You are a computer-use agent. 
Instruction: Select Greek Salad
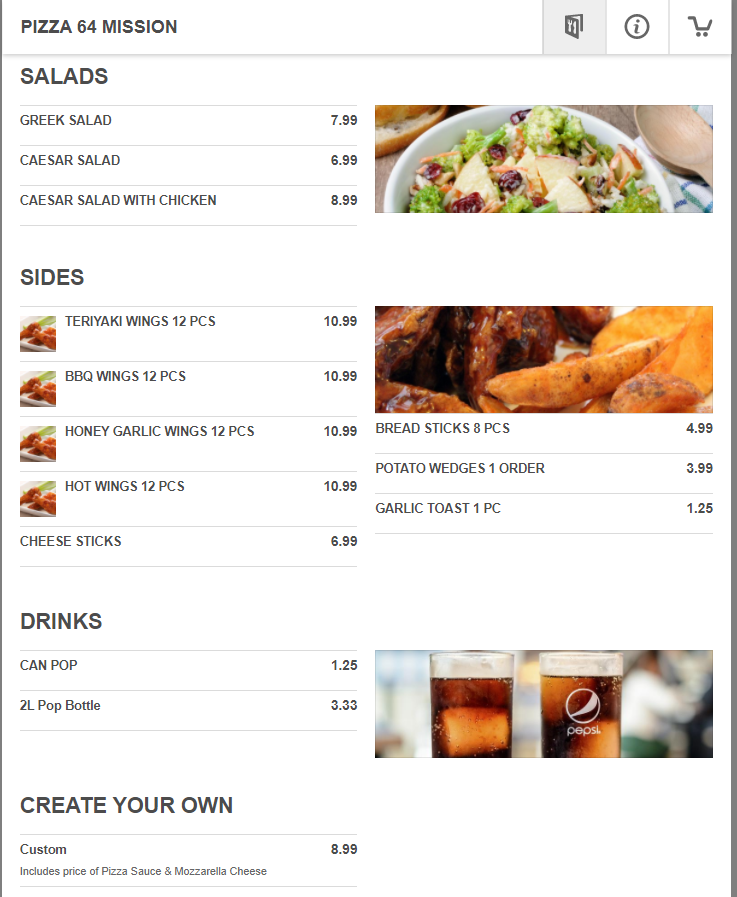[188, 121]
